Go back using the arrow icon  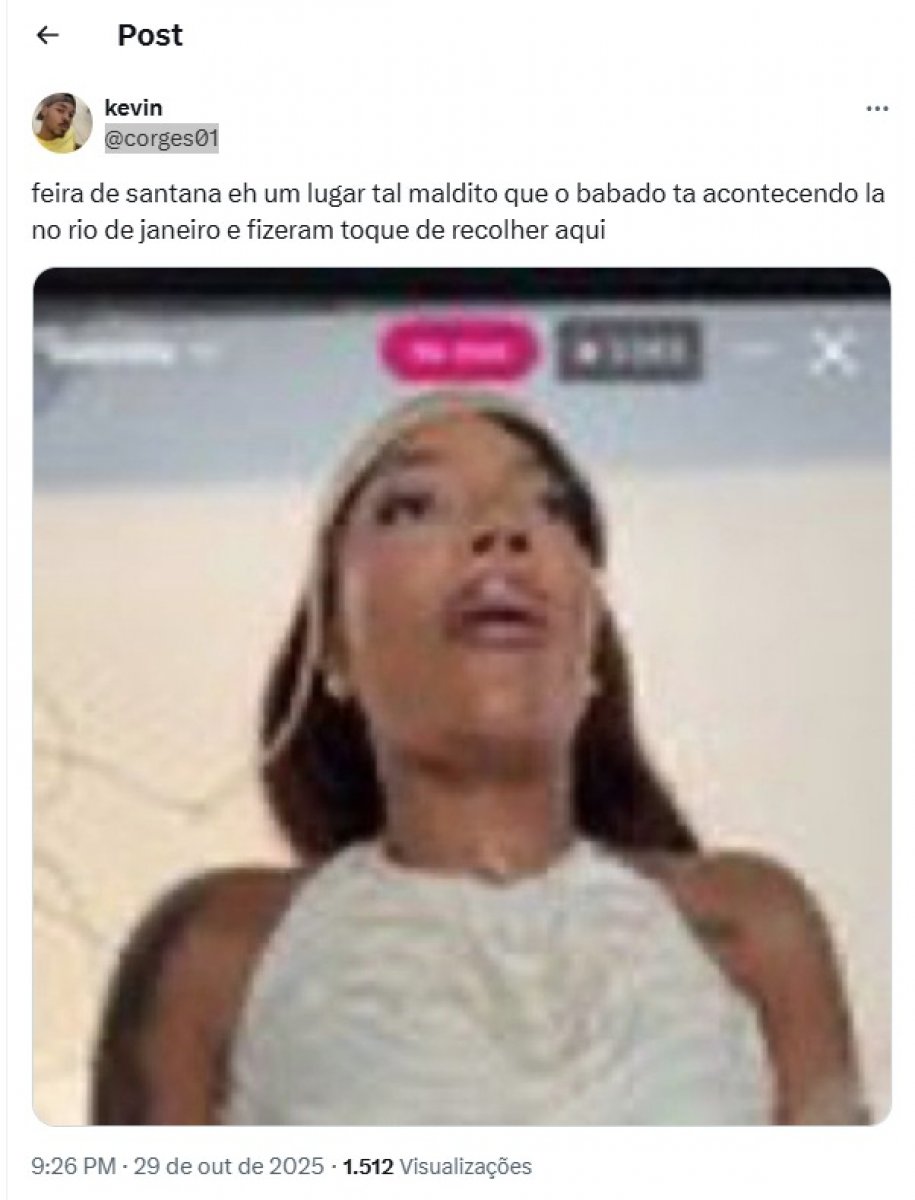(x=47, y=36)
